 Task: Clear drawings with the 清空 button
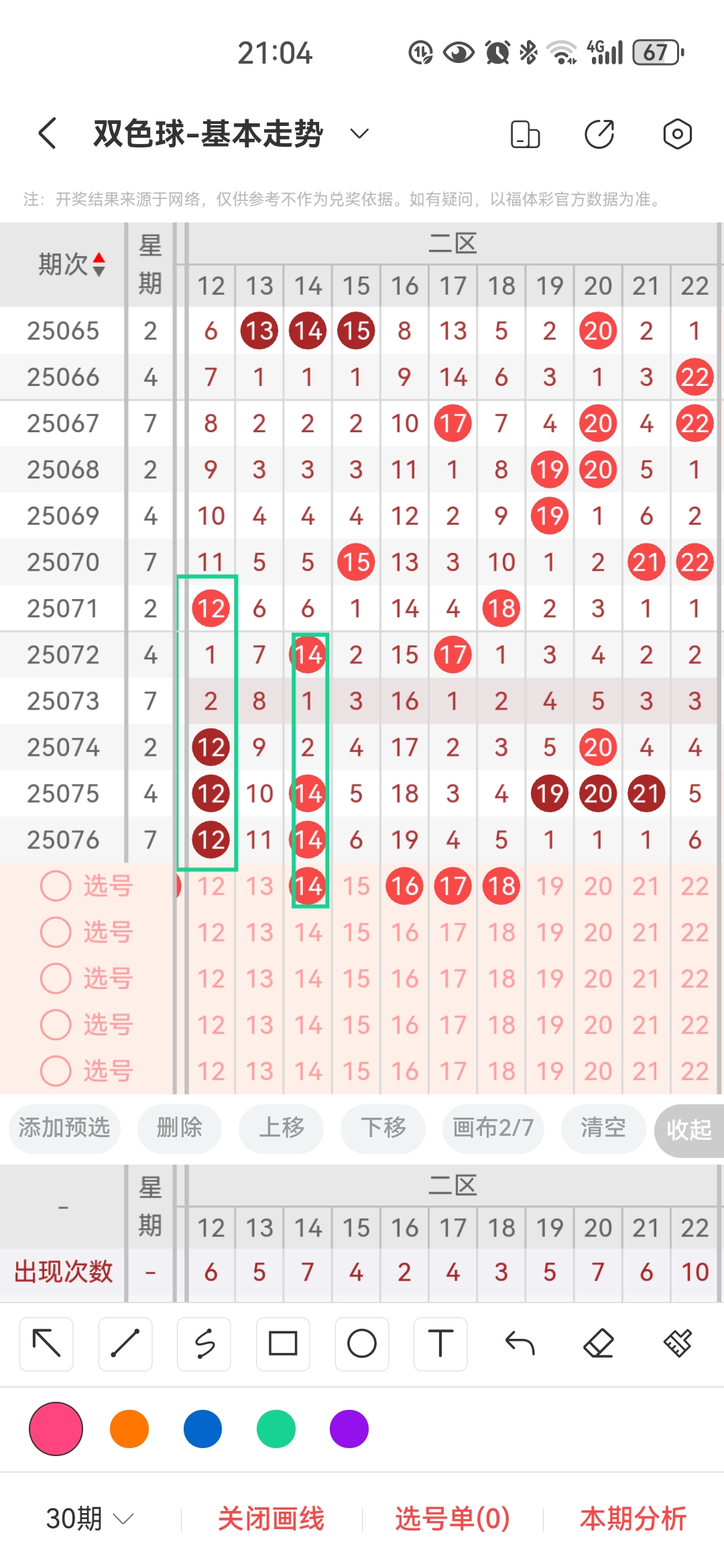[x=602, y=1128]
